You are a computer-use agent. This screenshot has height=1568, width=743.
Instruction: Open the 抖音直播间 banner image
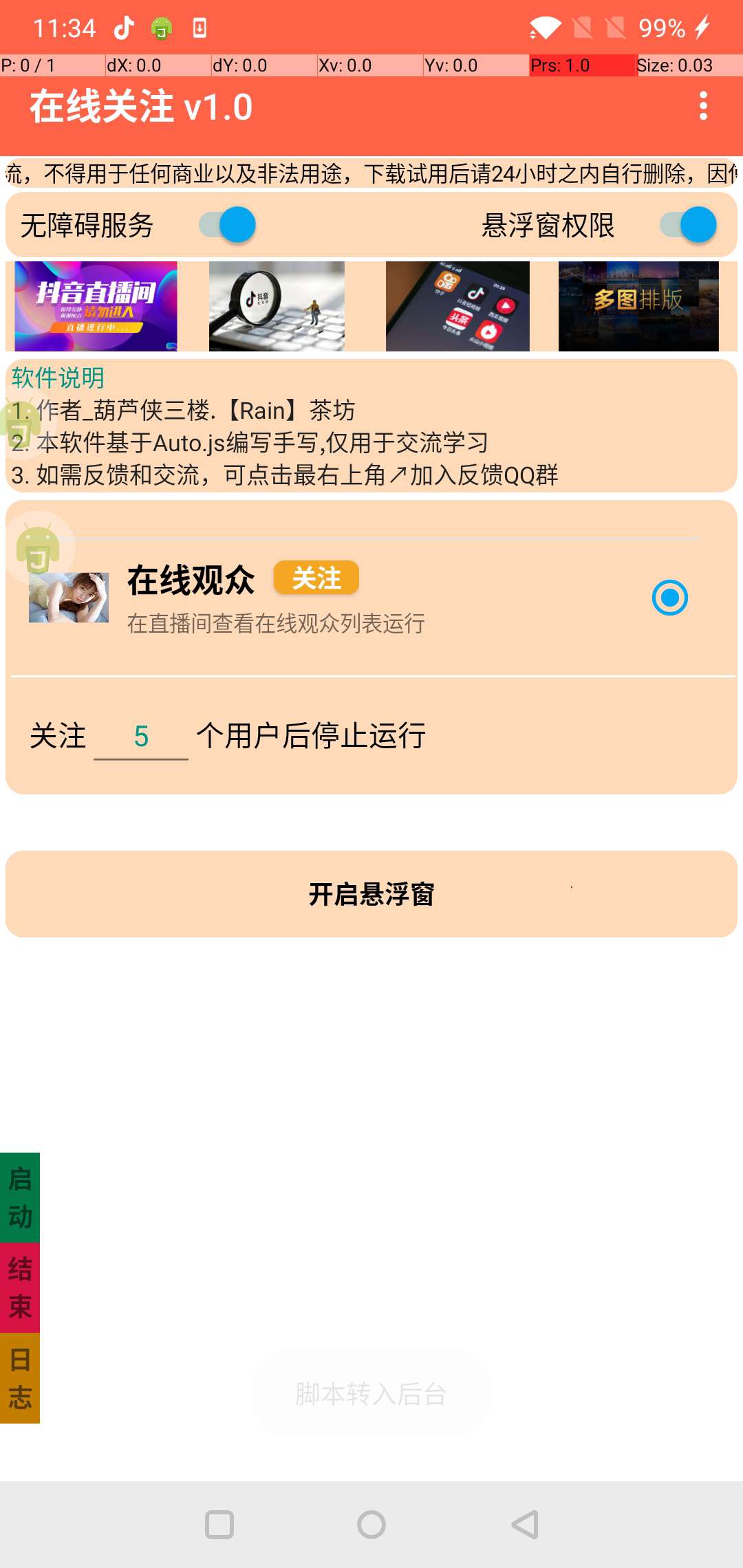click(96, 306)
